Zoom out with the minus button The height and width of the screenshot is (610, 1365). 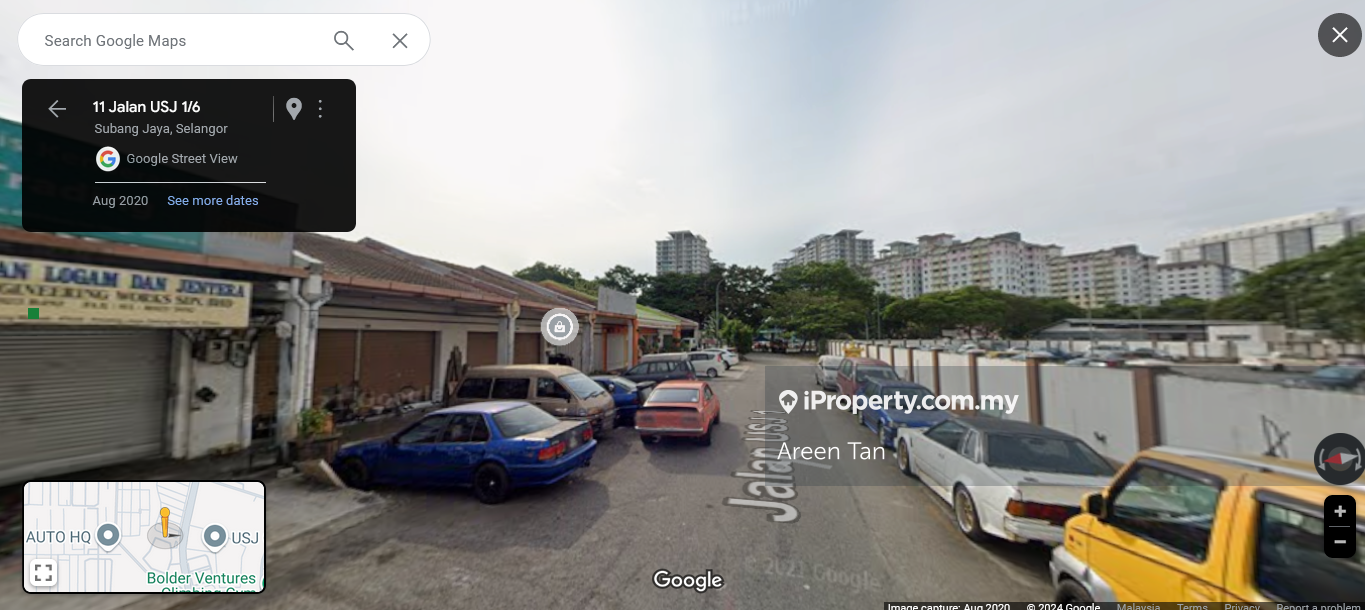[1340, 542]
